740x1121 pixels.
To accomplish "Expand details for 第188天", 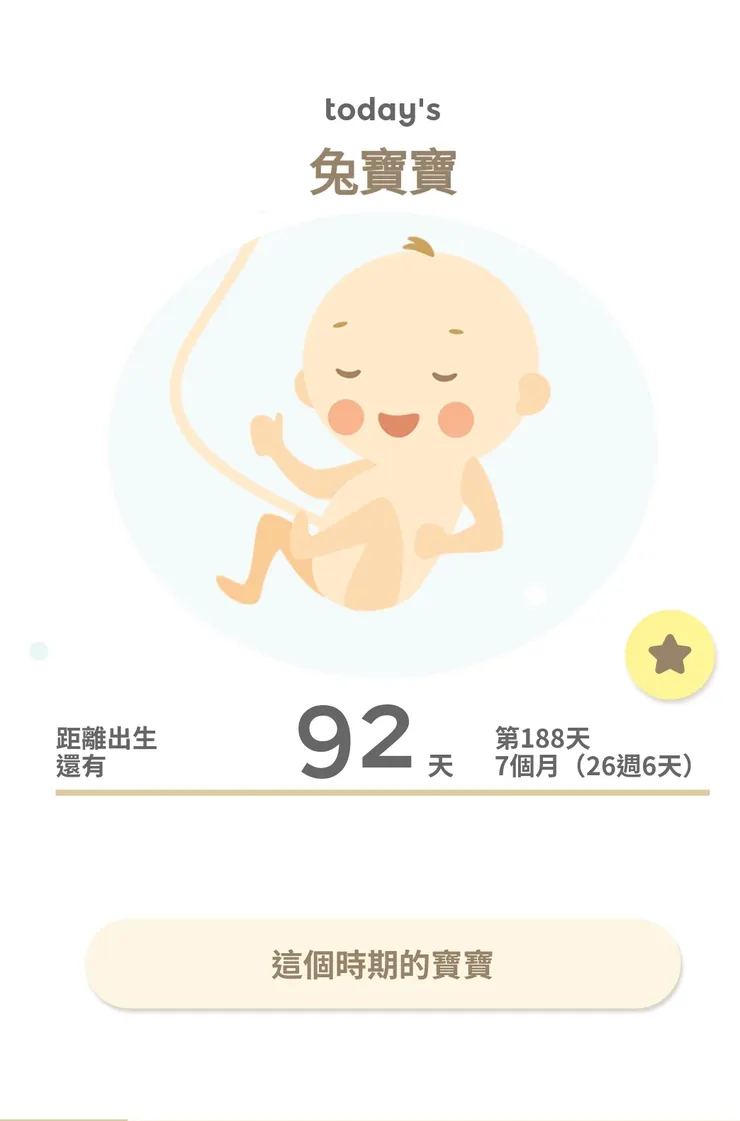I will (x=543, y=740).
